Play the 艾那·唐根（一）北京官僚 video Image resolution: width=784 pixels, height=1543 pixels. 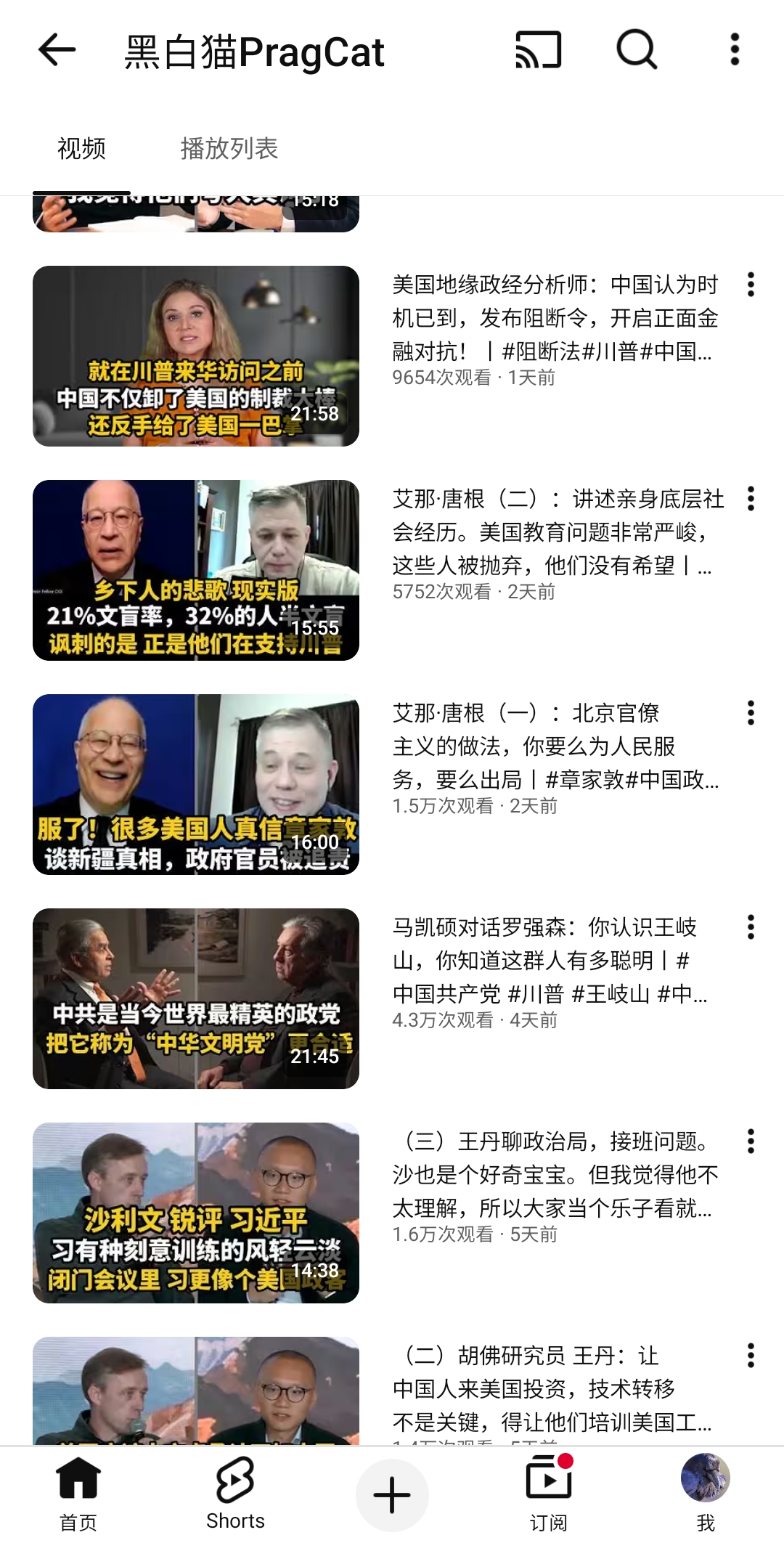(196, 784)
